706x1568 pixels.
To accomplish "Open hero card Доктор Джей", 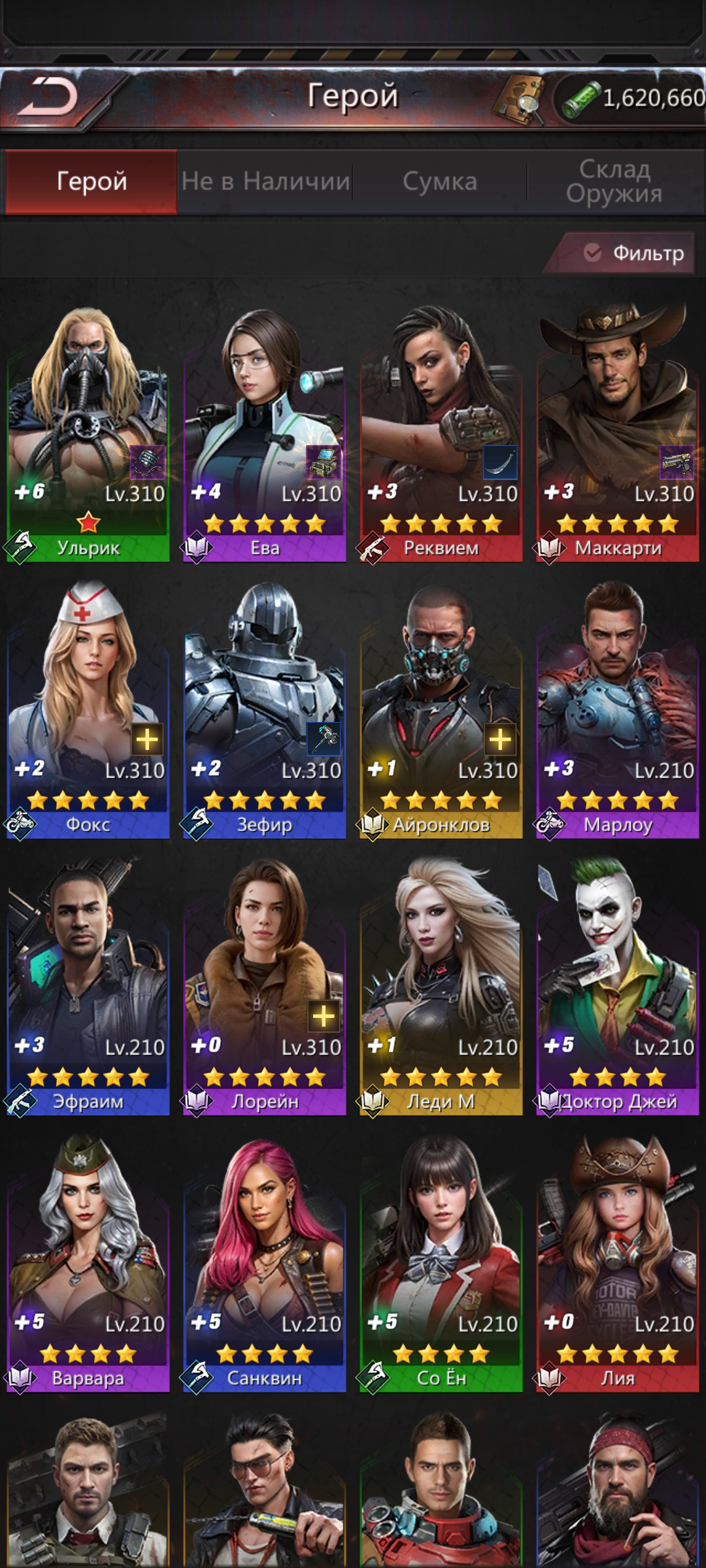I will click(618, 987).
